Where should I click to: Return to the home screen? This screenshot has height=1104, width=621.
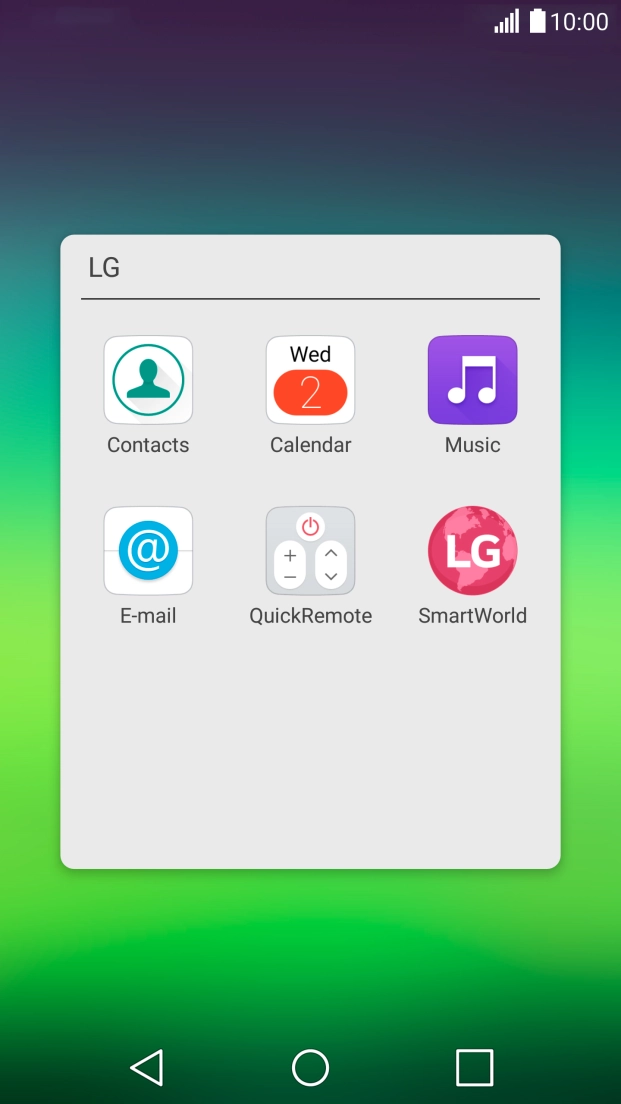310,1067
